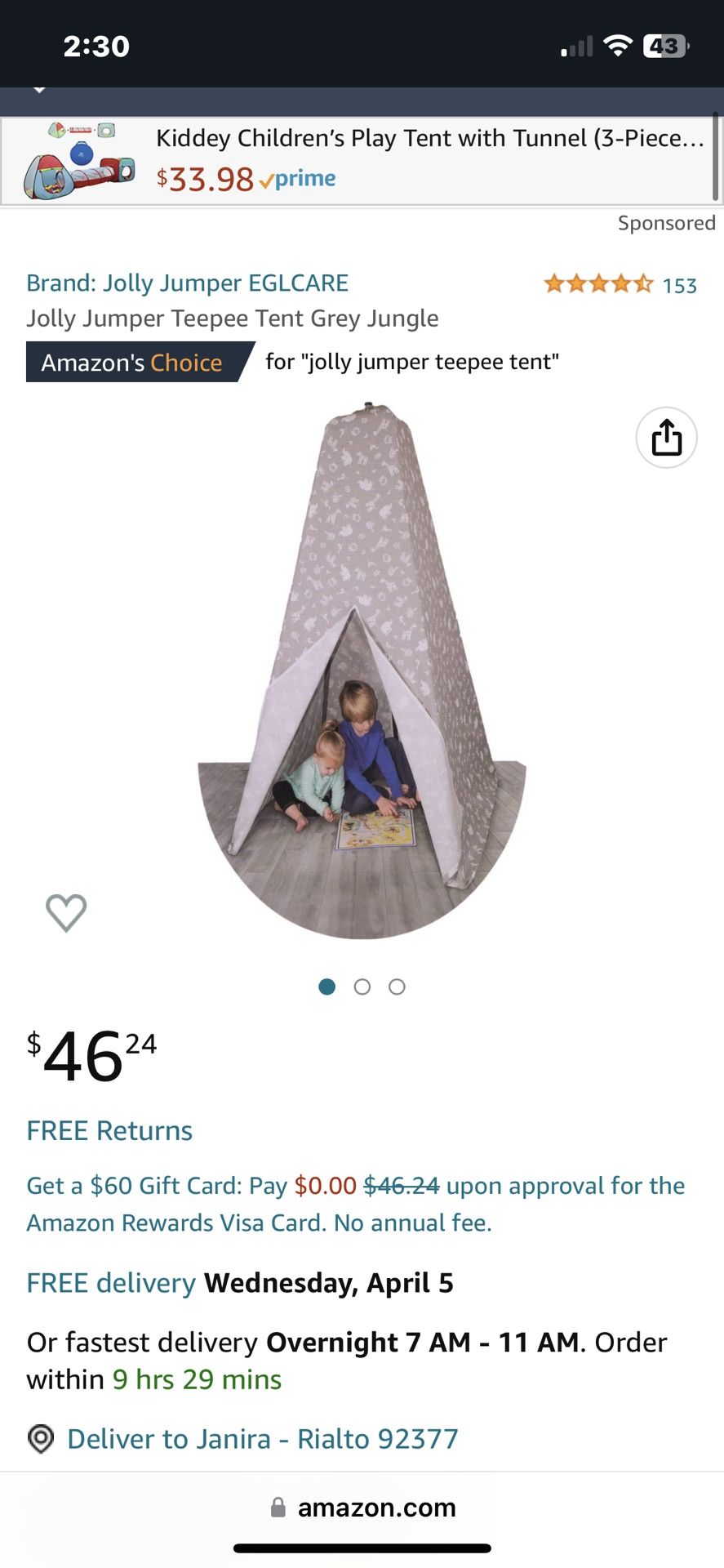Share this teepee tent product
This screenshot has width=724, height=1568.
(x=666, y=439)
